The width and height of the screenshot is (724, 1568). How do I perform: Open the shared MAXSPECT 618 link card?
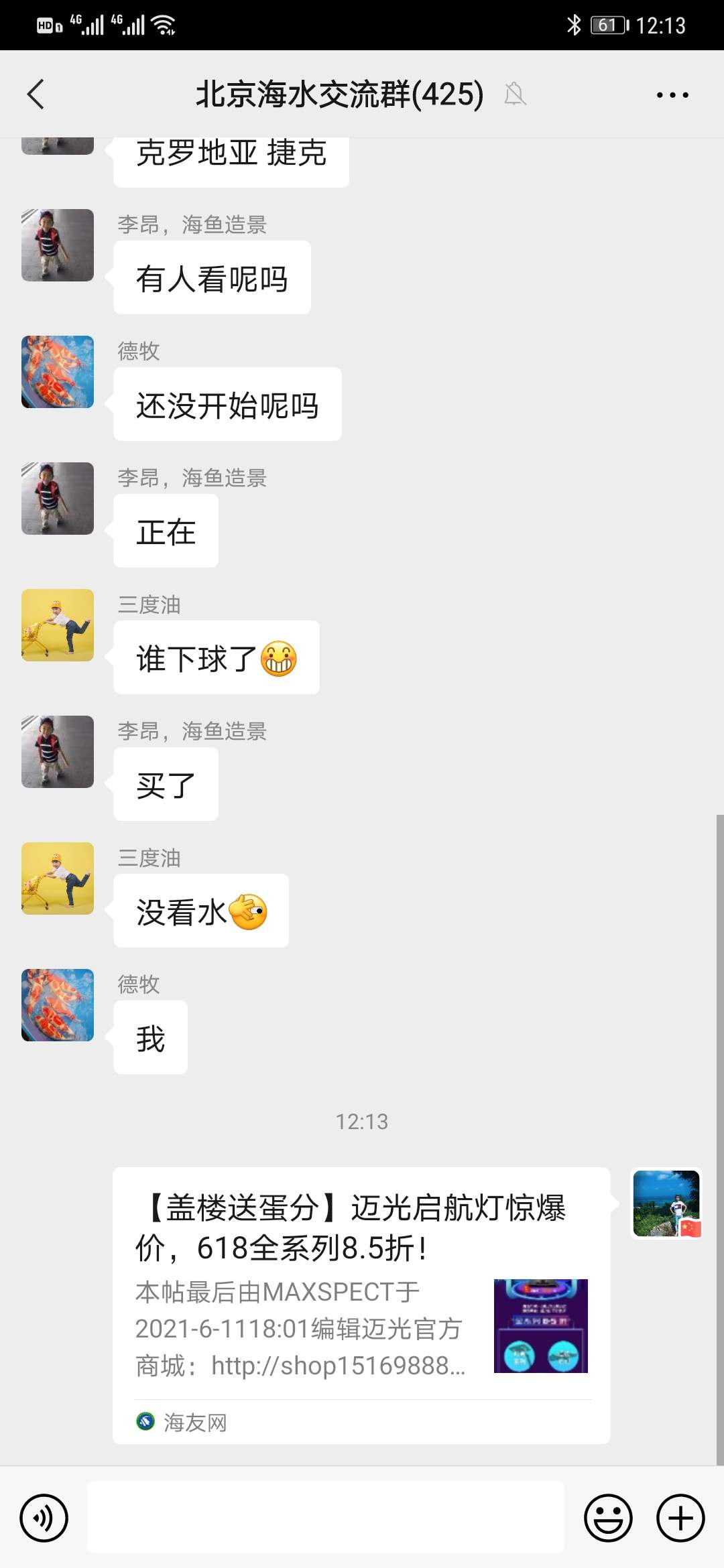[361, 1305]
